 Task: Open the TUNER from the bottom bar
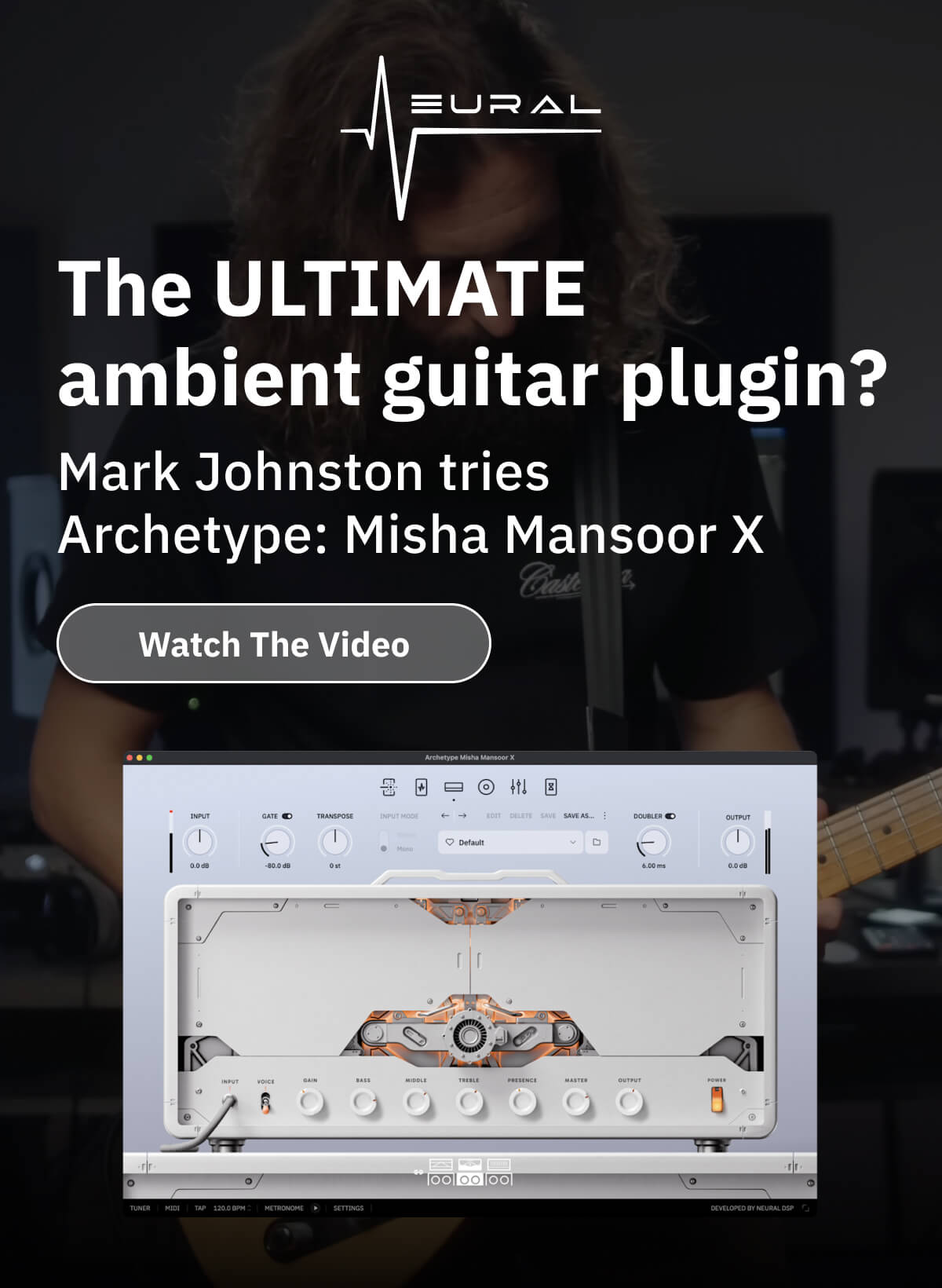[140, 1209]
